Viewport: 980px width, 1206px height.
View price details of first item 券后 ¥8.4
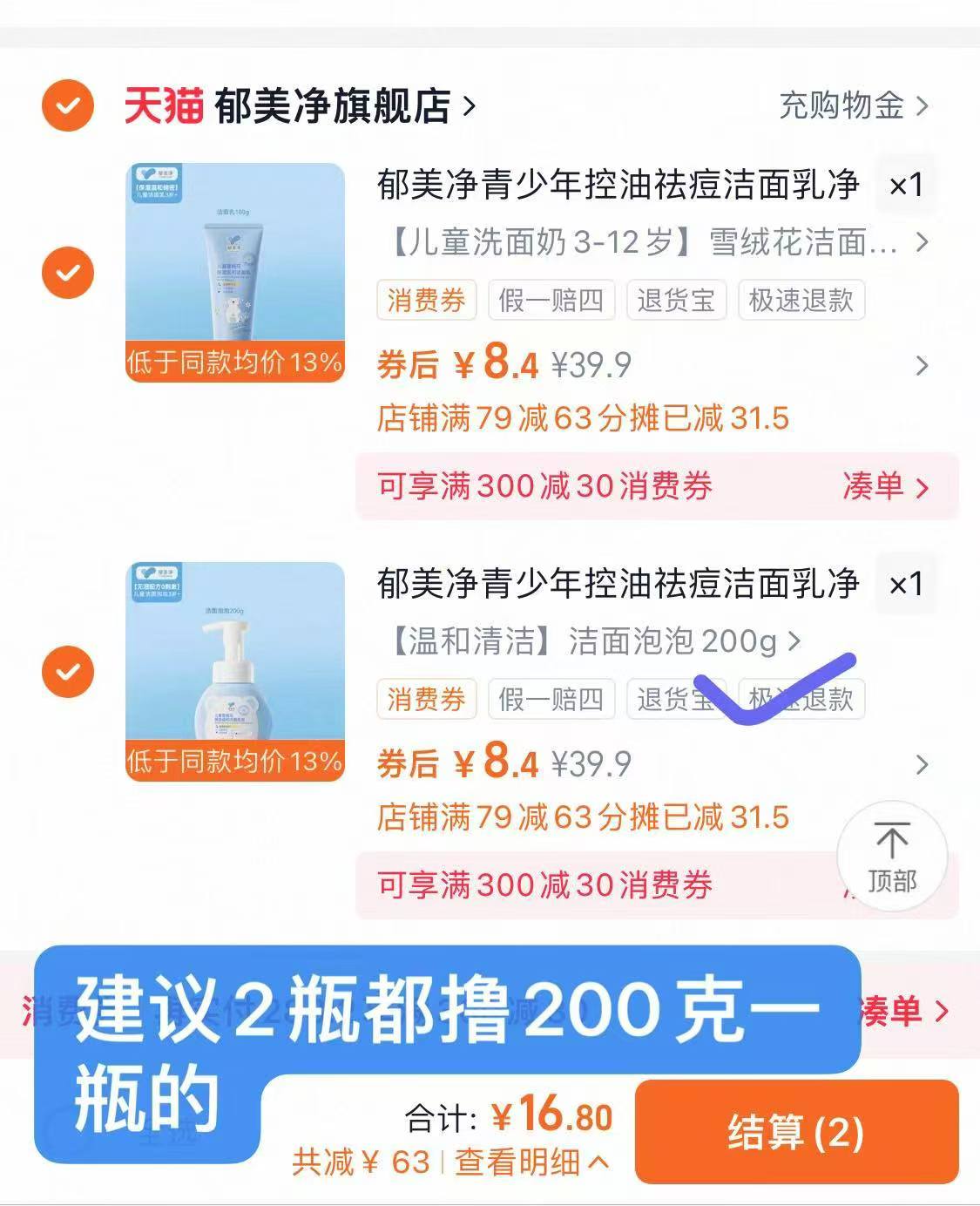922,366
